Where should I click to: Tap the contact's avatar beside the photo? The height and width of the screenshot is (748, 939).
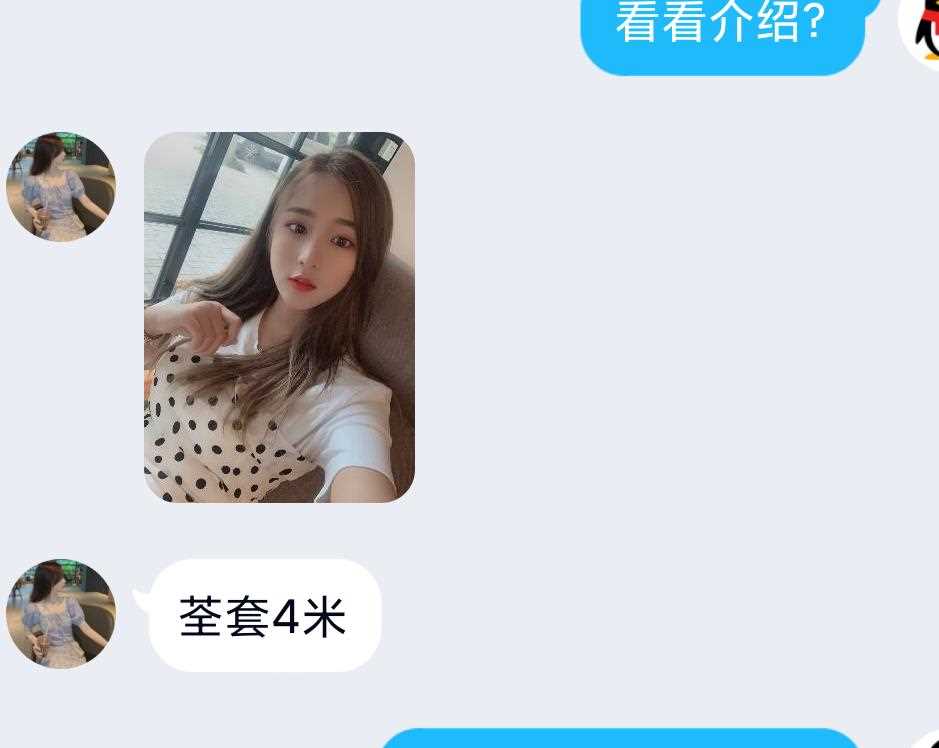click(62, 187)
